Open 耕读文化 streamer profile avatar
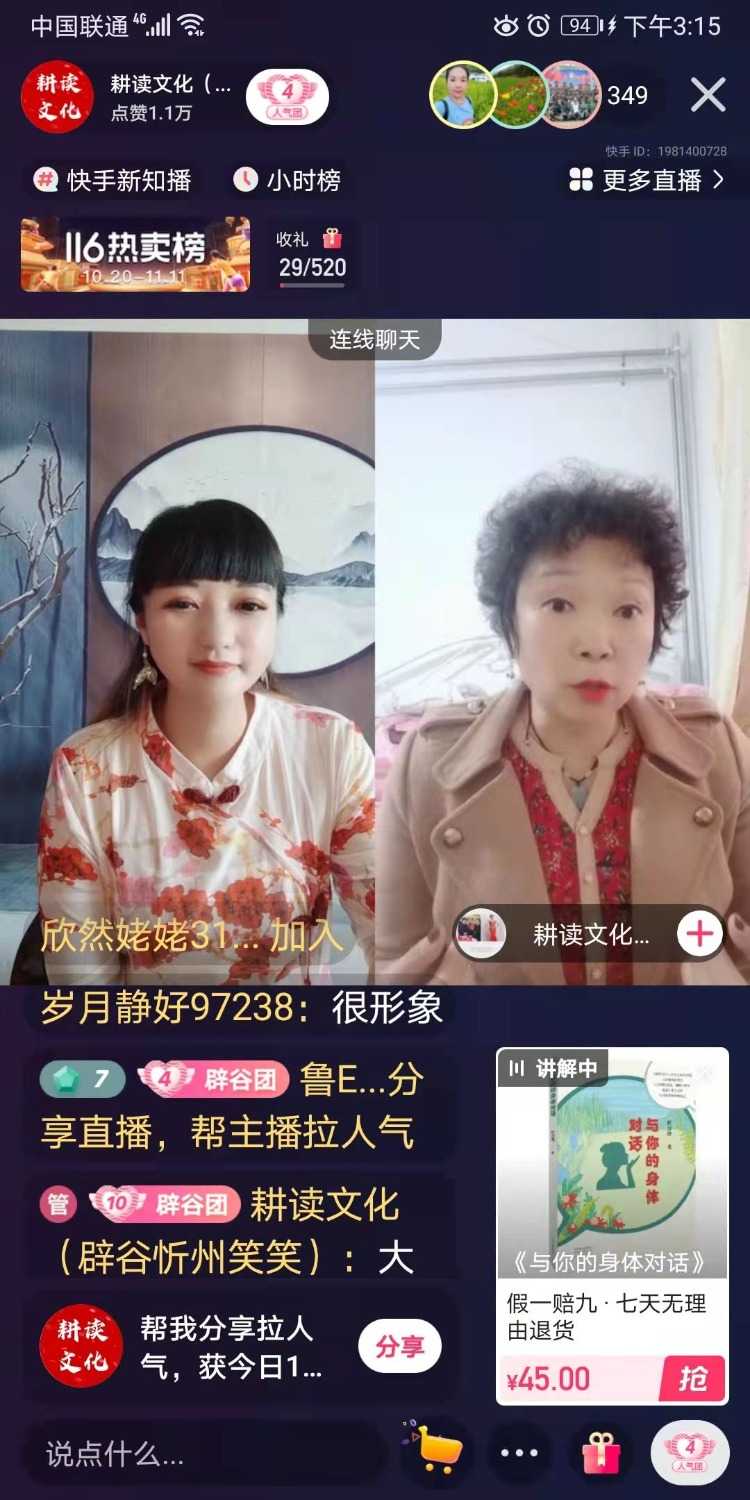This screenshot has width=750, height=1500. click(57, 97)
